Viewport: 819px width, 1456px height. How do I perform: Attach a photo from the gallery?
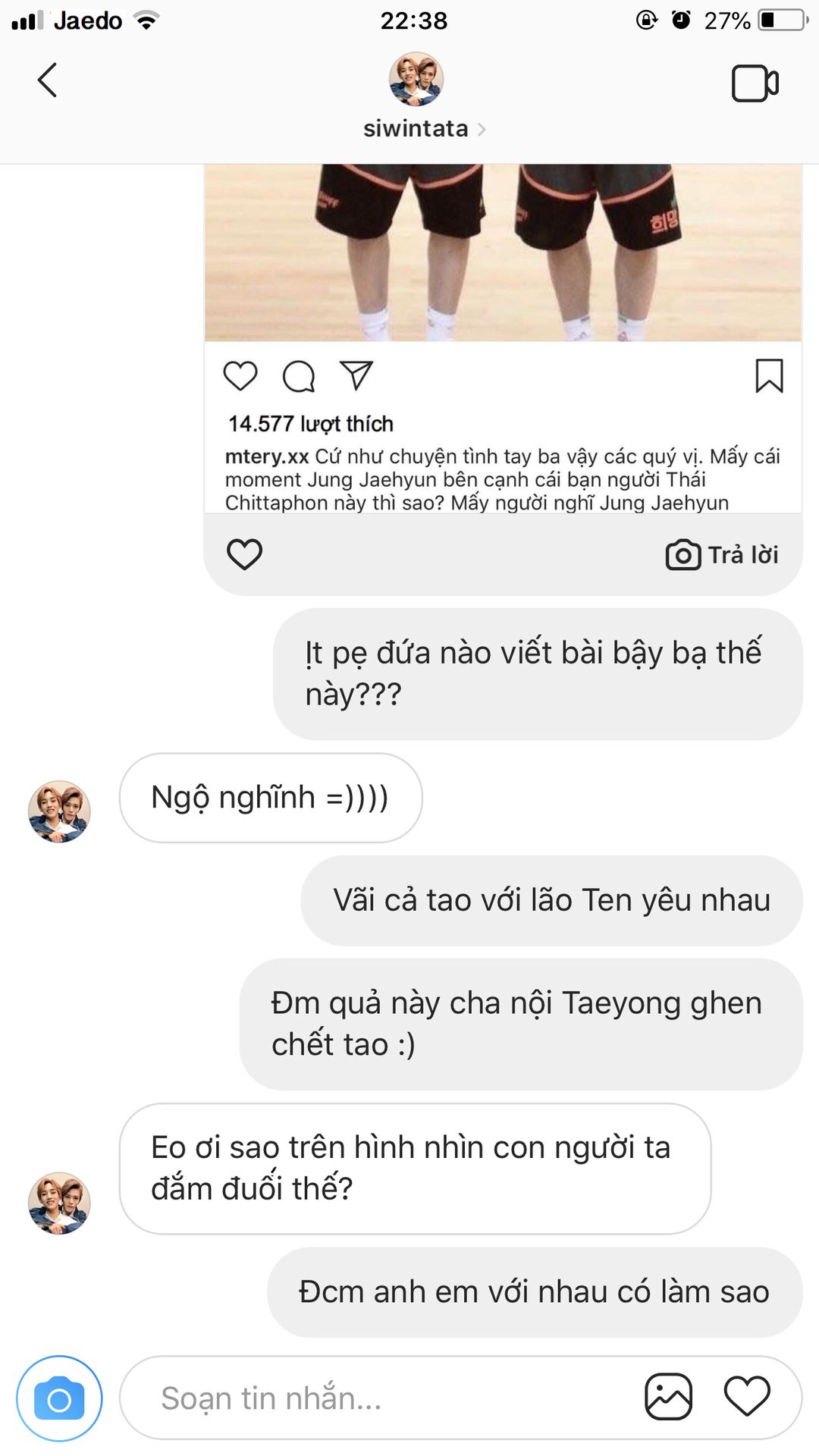coord(668,1397)
